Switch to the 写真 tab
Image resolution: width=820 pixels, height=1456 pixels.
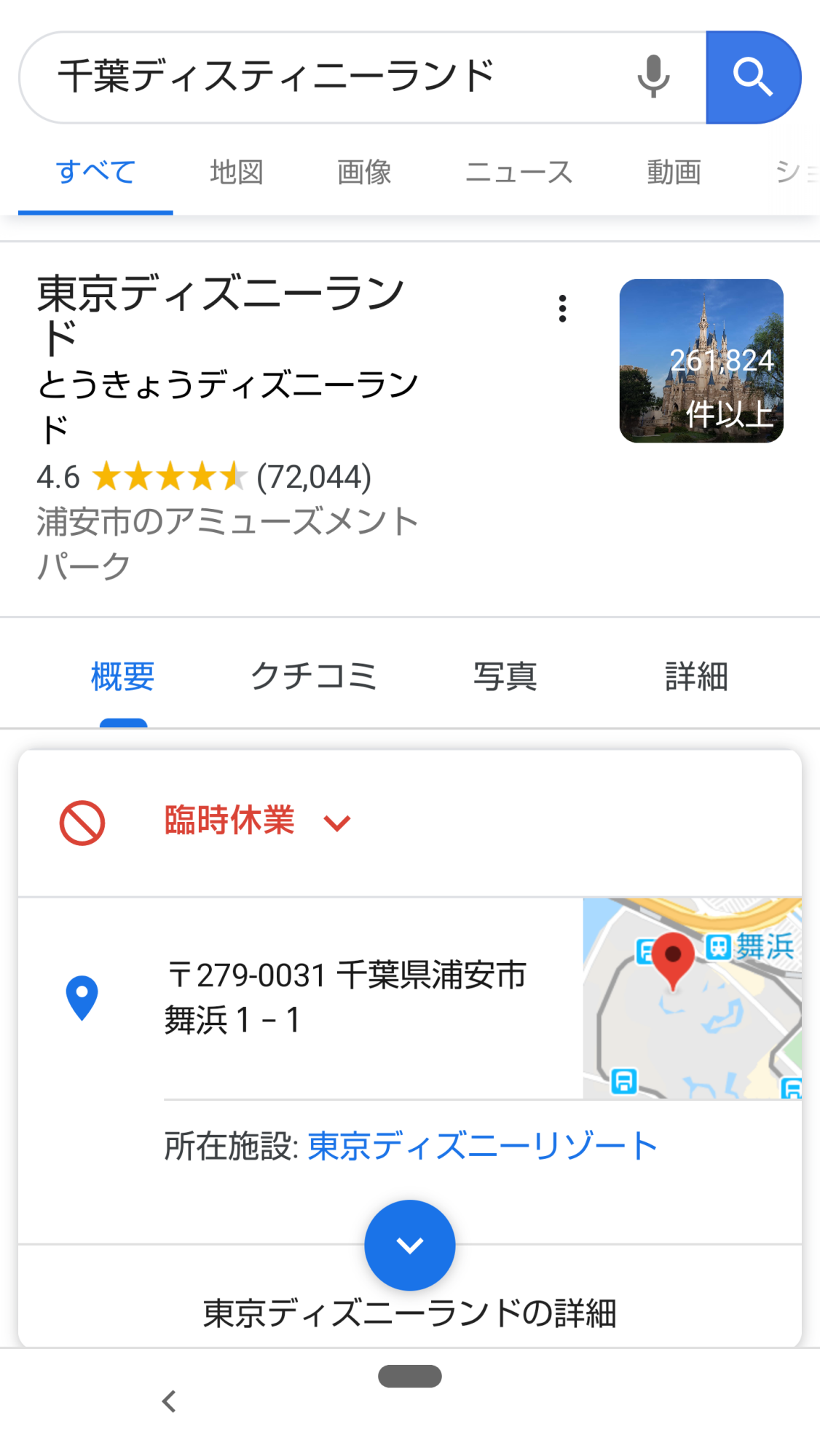[505, 676]
